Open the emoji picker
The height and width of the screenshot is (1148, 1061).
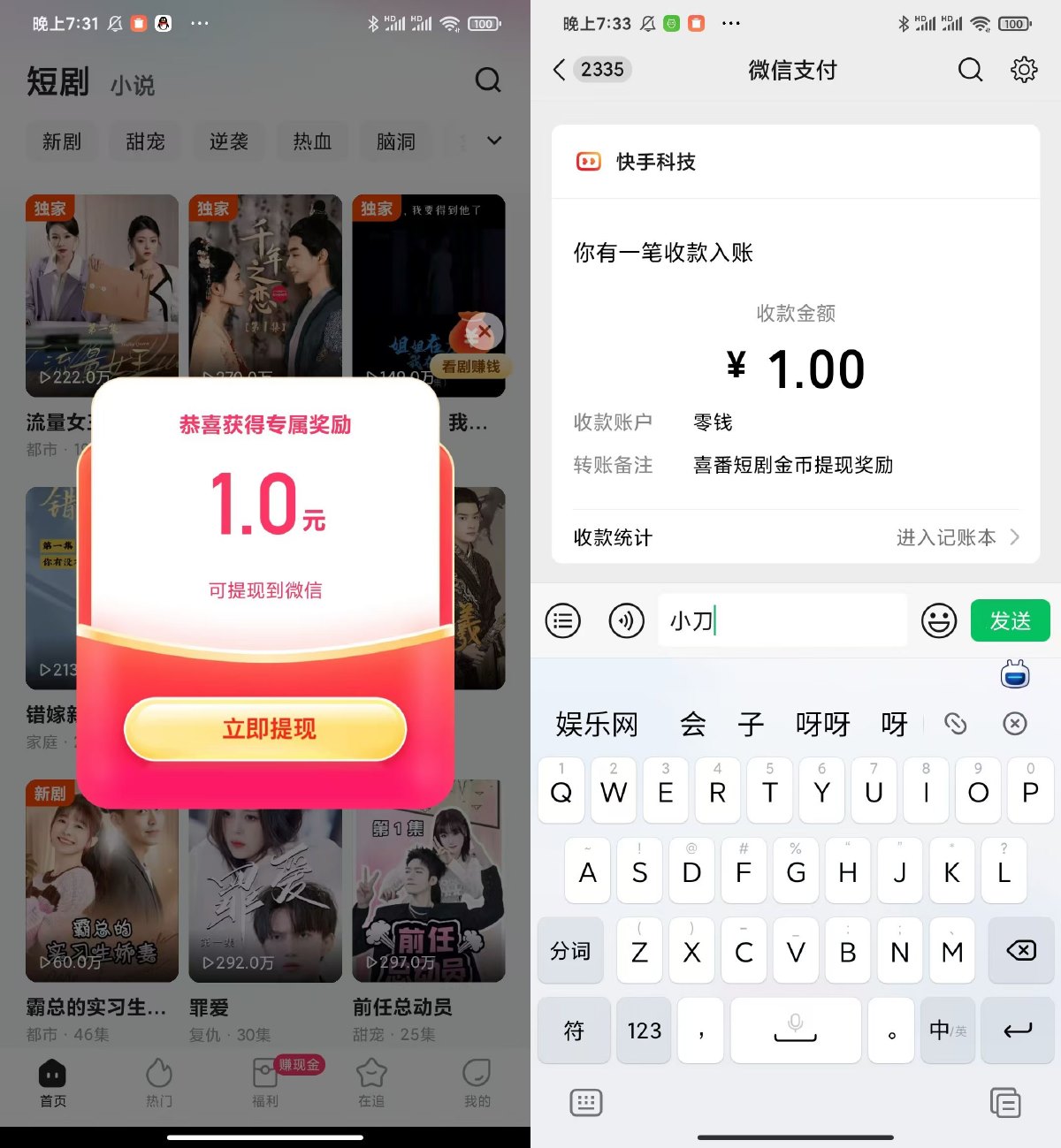pyautogui.click(x=938, y=621)
